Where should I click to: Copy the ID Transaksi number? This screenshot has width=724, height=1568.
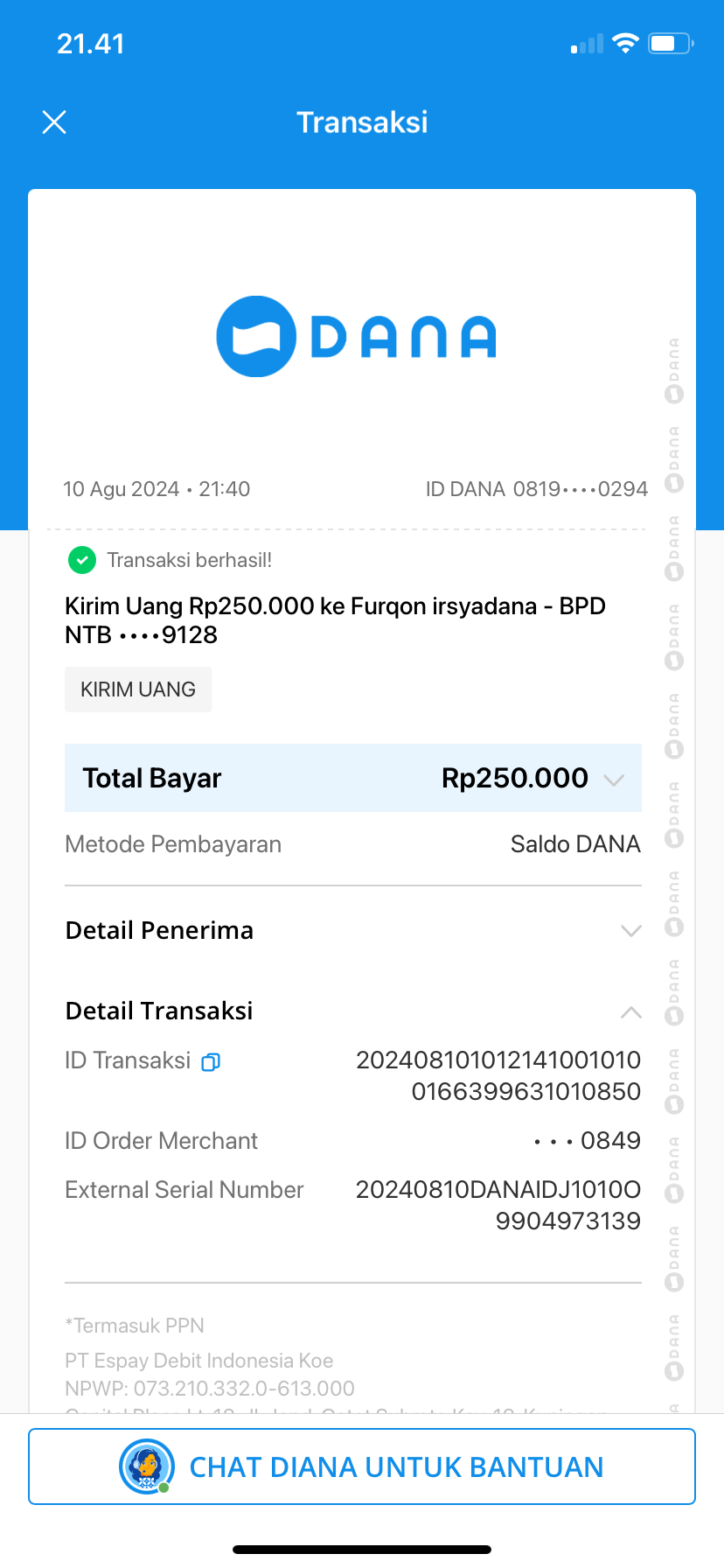(x=211, y=1062)
